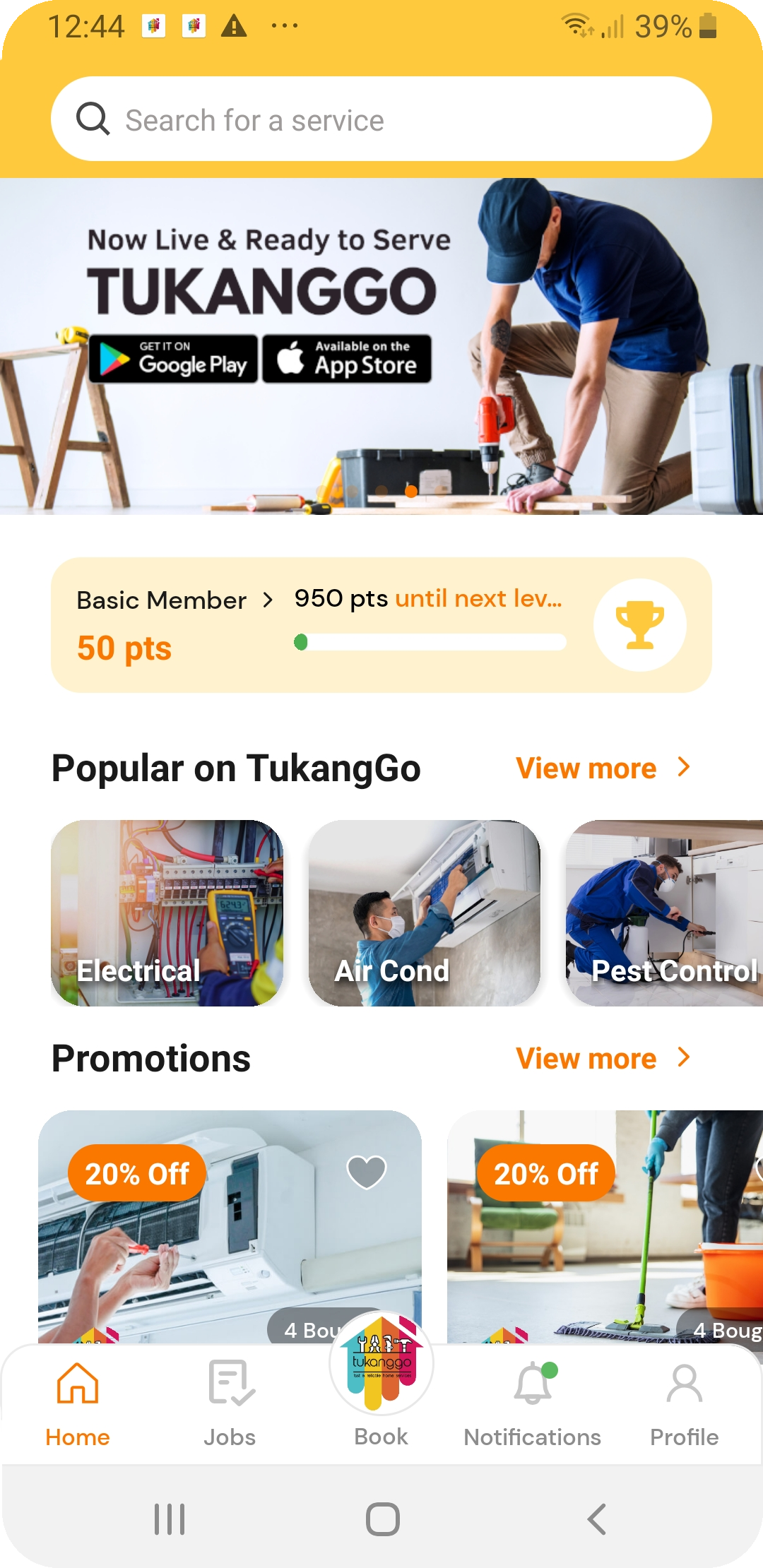763x1568 pixels.
Task: Tap the Search for a service field
Action: coord(381,118)
